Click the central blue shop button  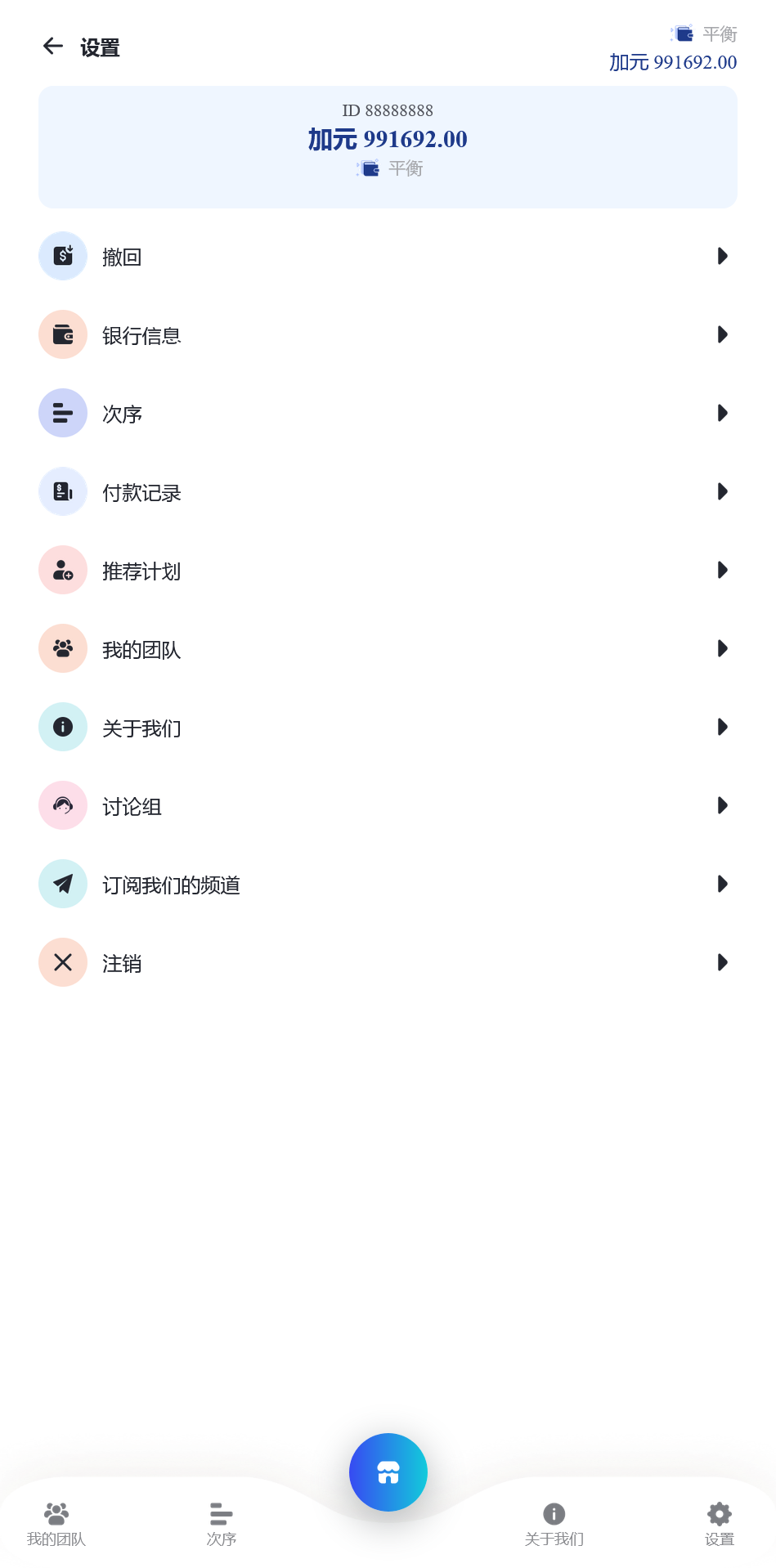388,1472
